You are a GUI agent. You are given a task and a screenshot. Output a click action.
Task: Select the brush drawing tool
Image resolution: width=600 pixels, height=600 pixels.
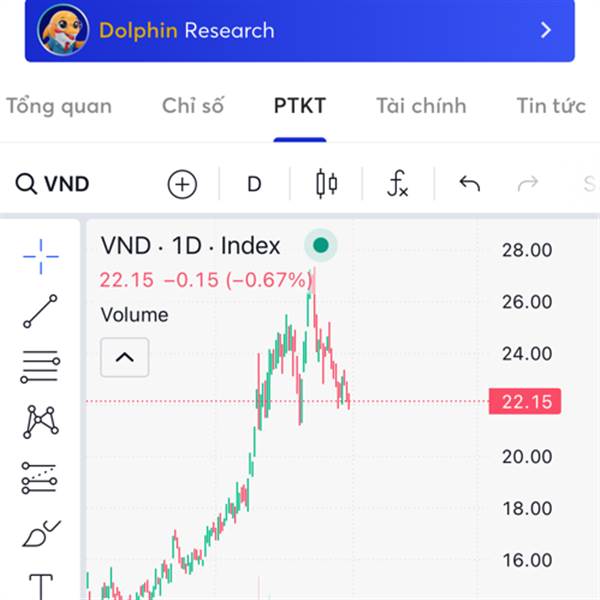click(x=41, y=533)
